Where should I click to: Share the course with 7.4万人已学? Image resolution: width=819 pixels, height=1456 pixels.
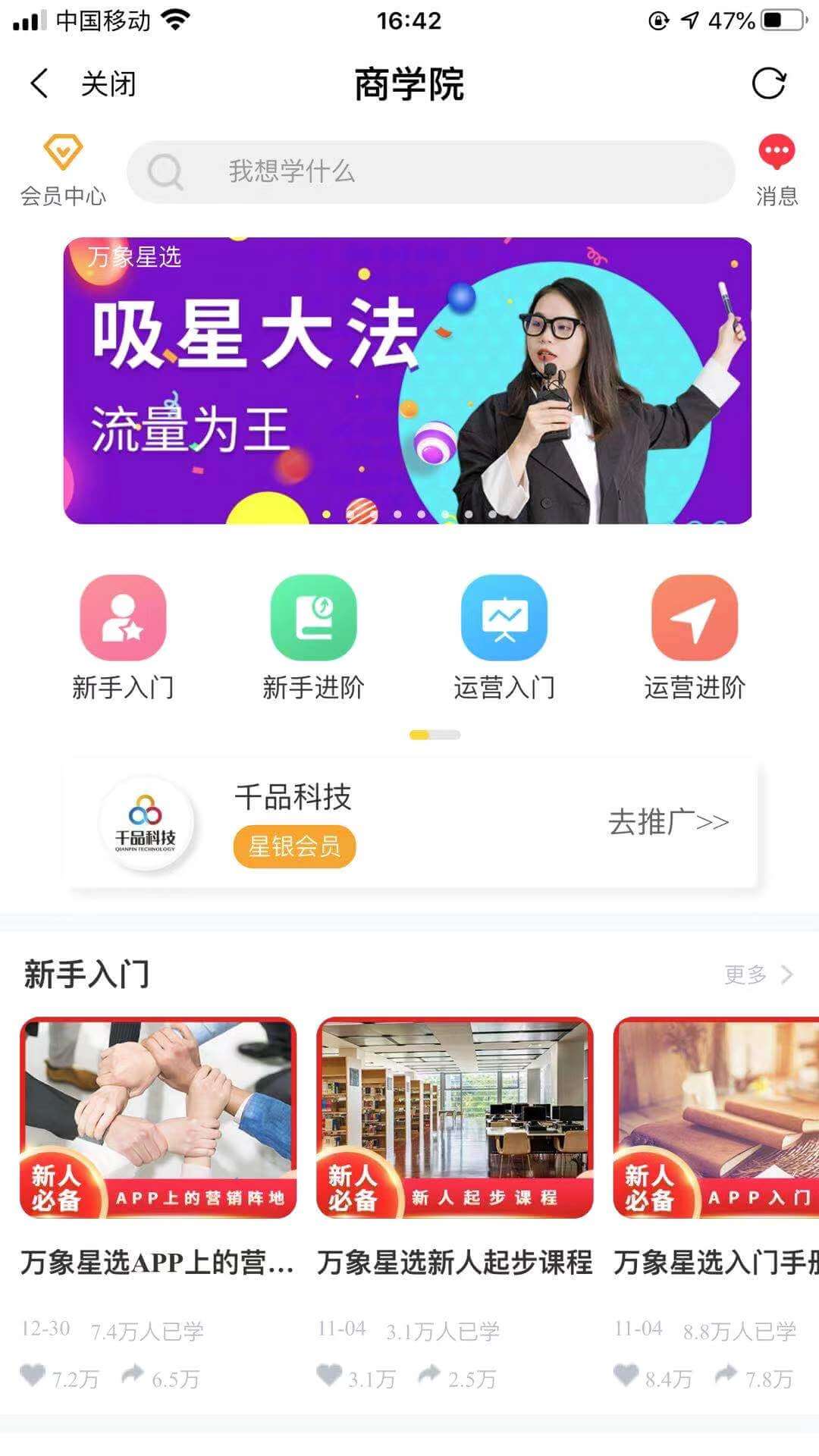click(x=133, y=1375)
